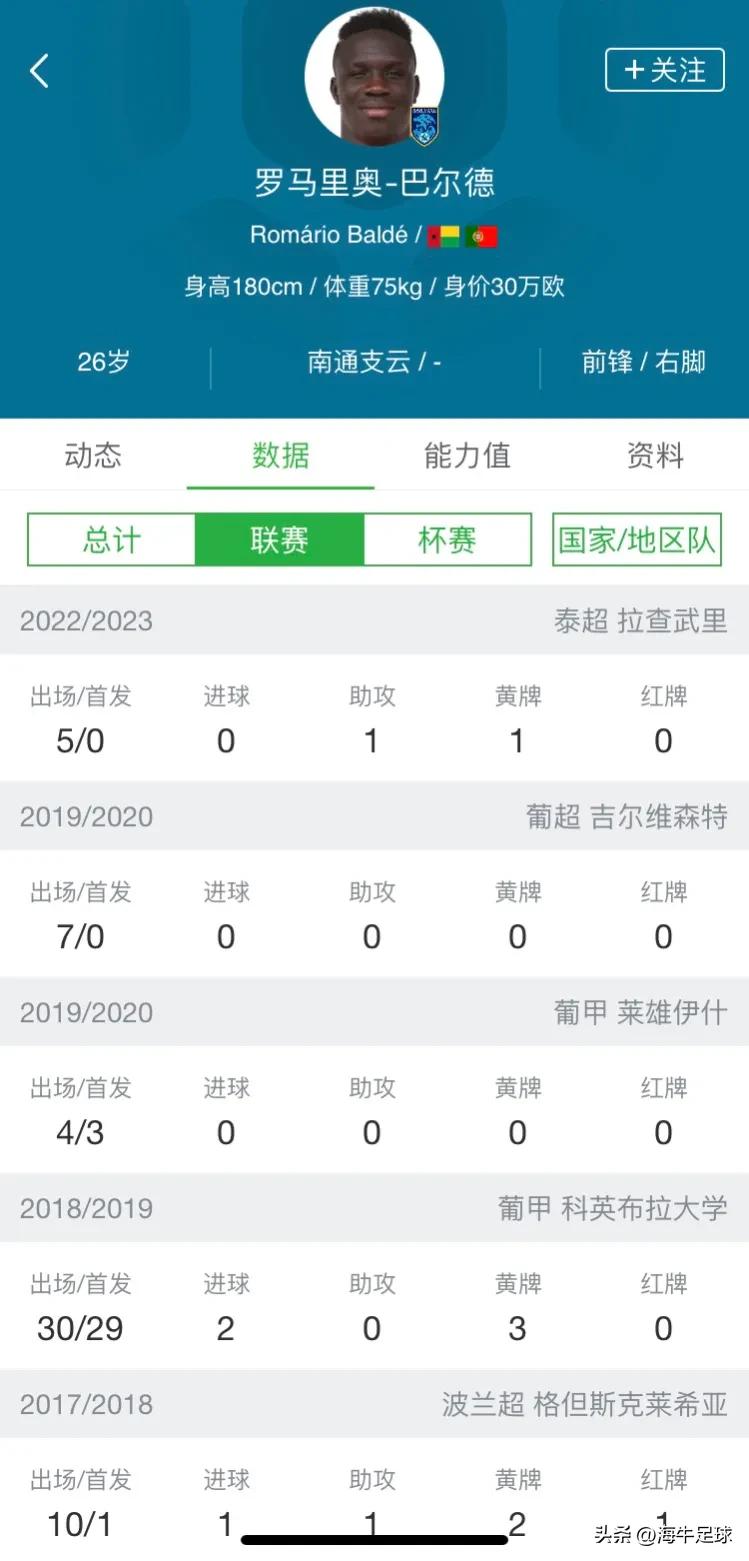Click the back arrow at top left
749x1561 pixels.
(x=39, y=71)
